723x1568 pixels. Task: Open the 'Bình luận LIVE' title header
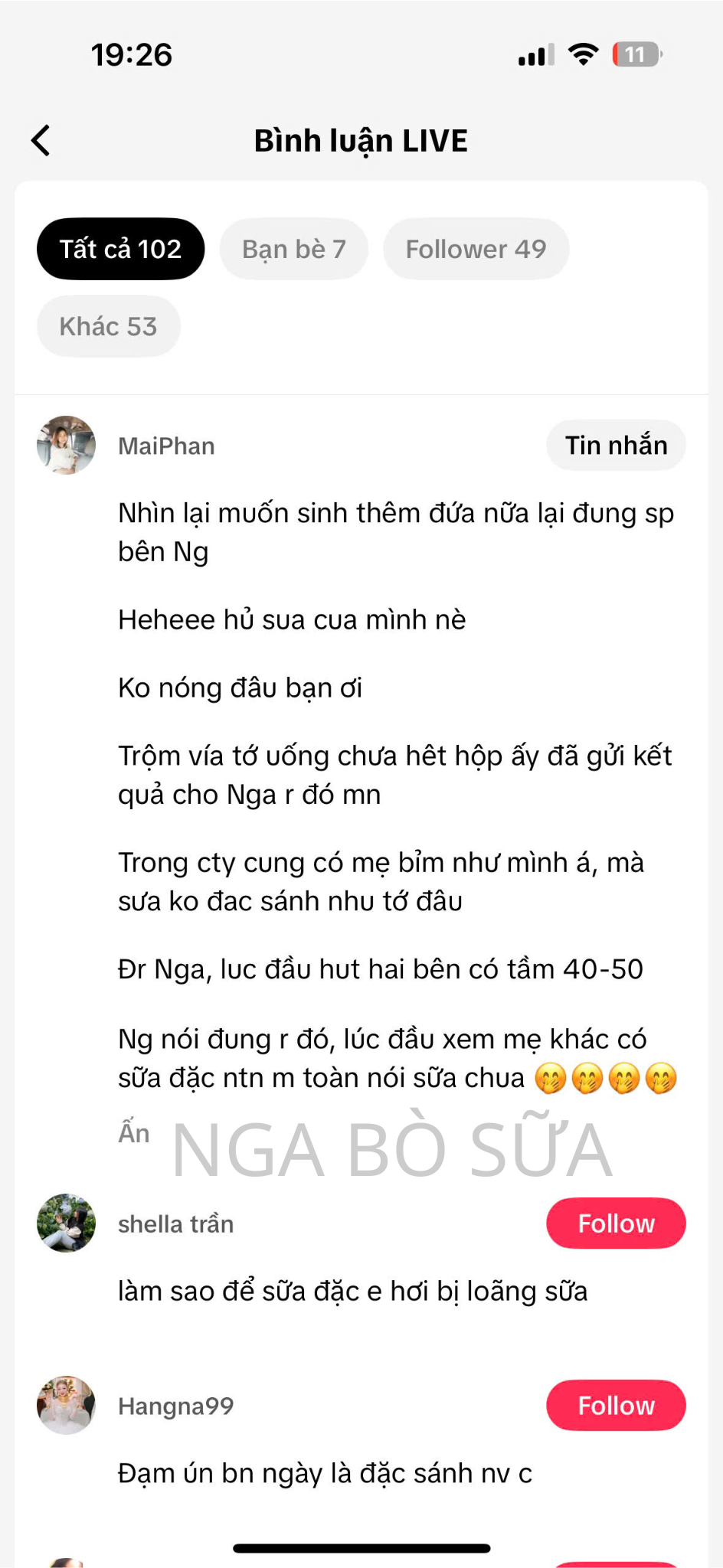coord(361,140)
